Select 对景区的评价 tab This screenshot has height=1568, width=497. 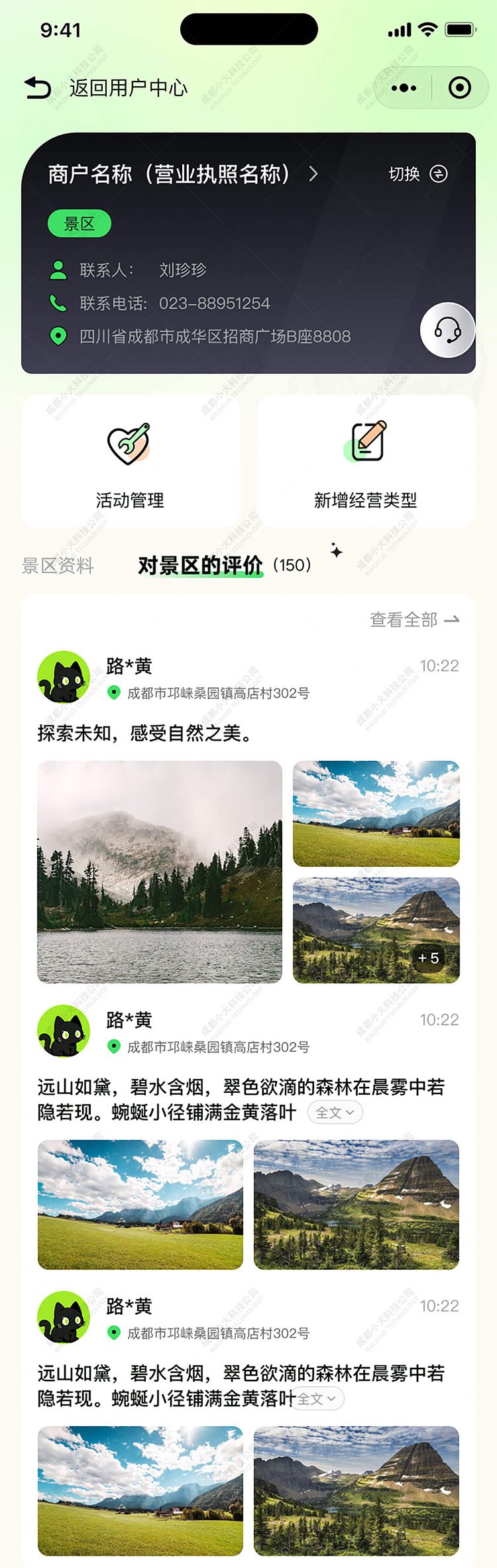200,565
